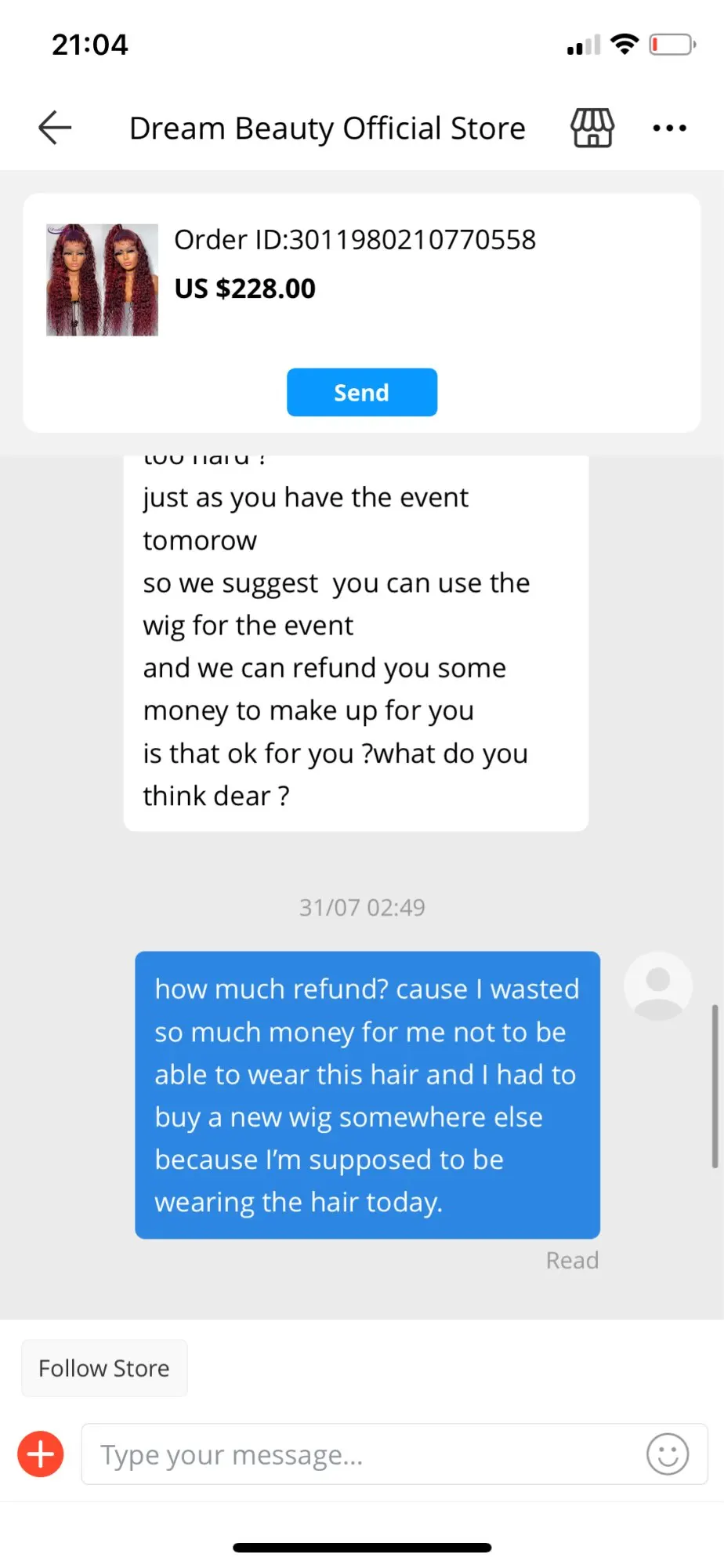Send the order card to chat

tap(361, 392)
